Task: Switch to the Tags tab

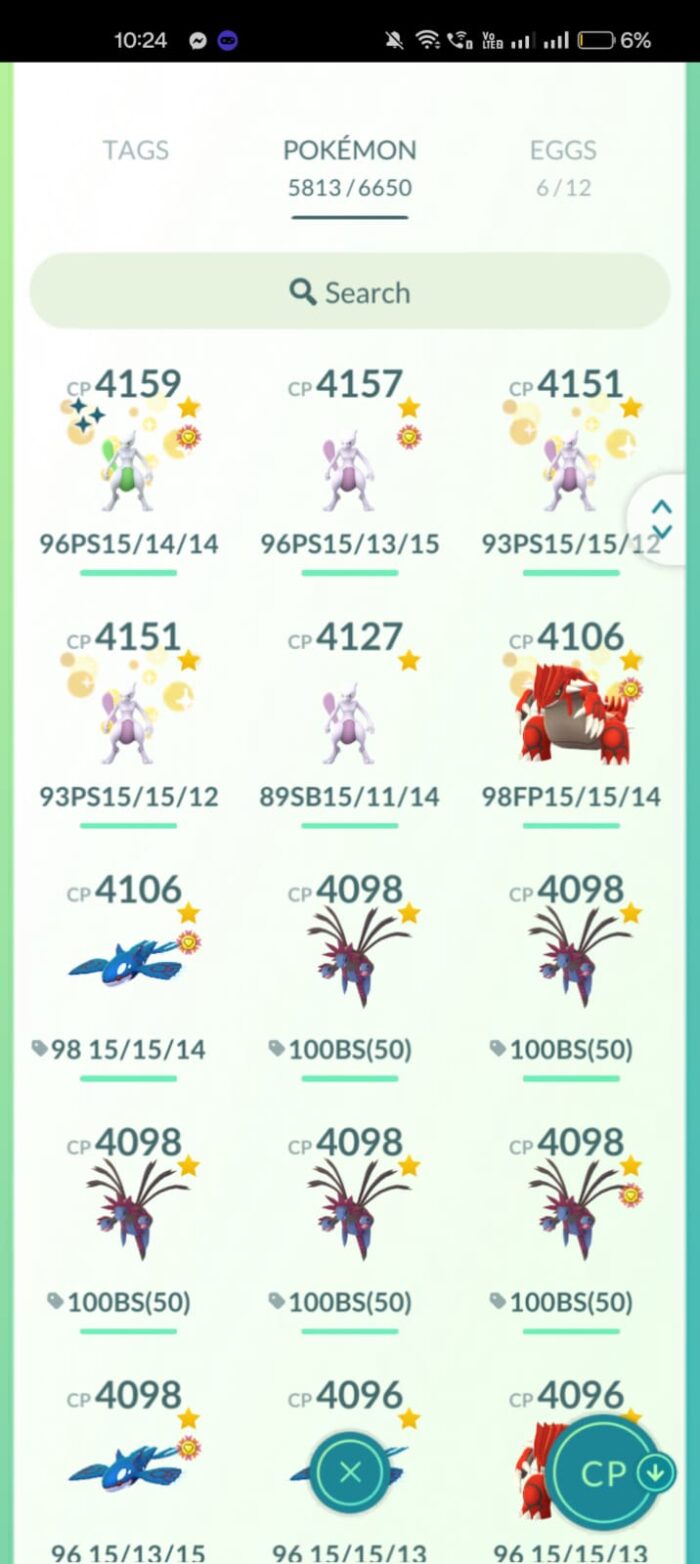Action: click(x=136, y=150)
